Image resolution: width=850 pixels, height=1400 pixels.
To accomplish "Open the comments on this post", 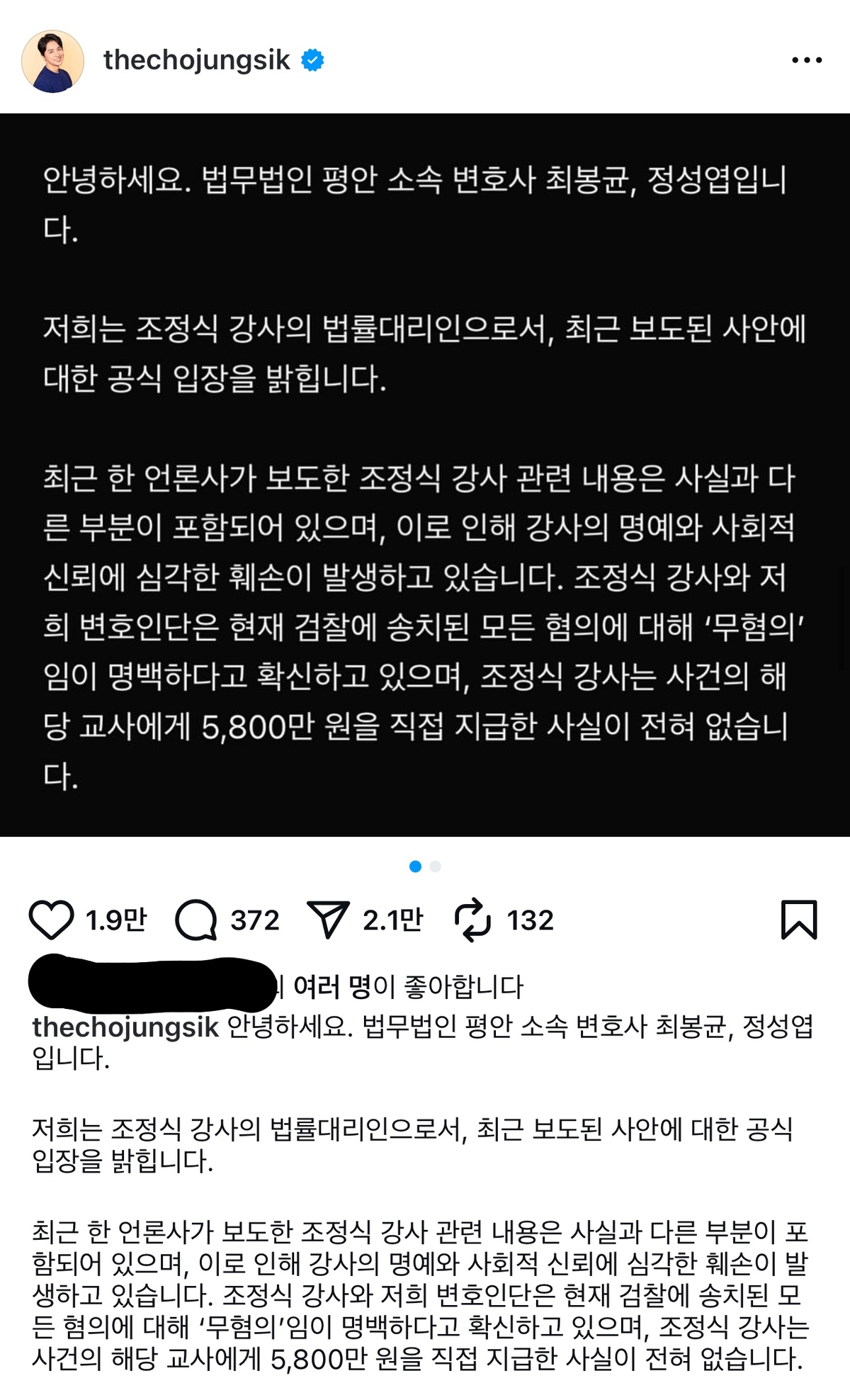I will coord(196,920).
